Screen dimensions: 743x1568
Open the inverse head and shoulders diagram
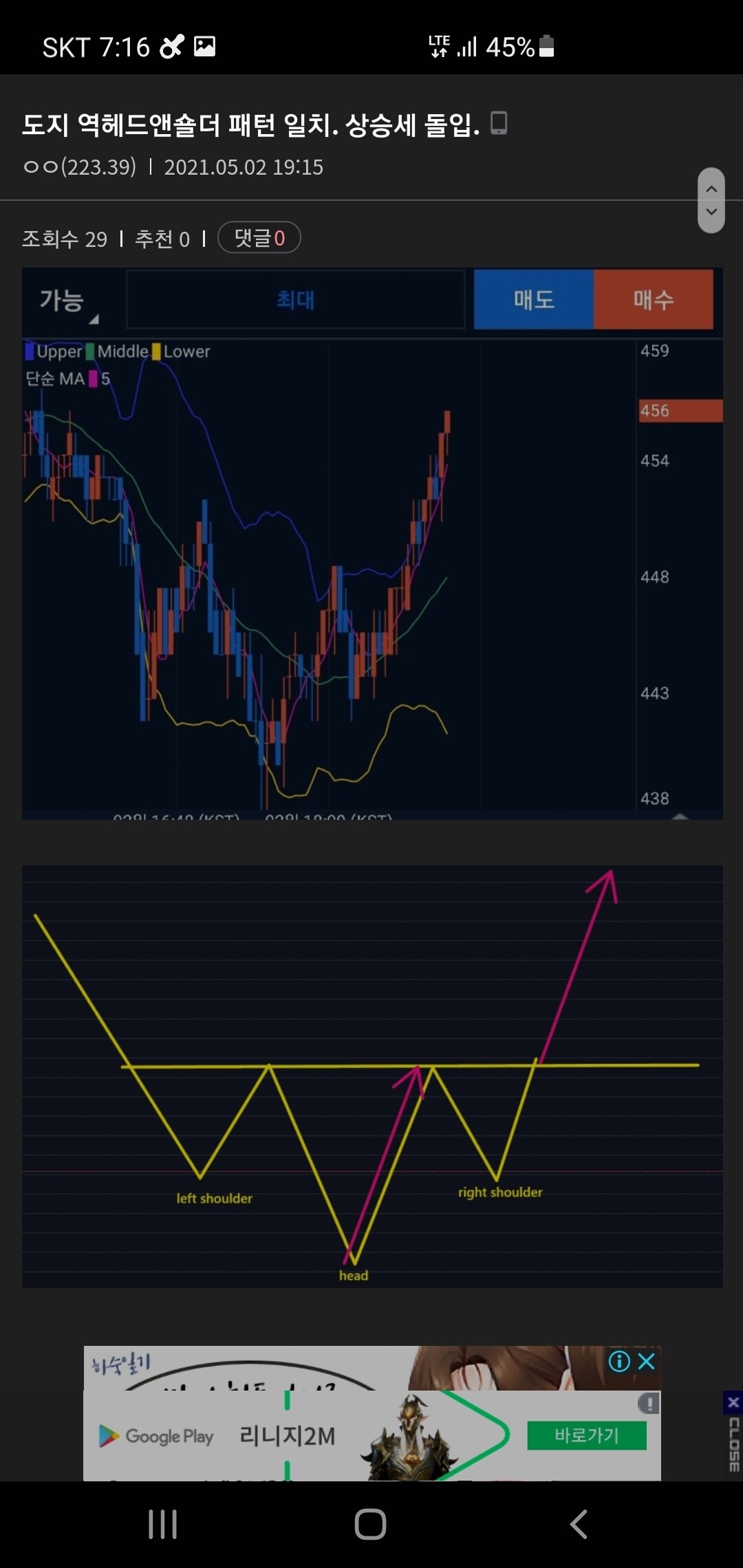[x=371, y=1076]
